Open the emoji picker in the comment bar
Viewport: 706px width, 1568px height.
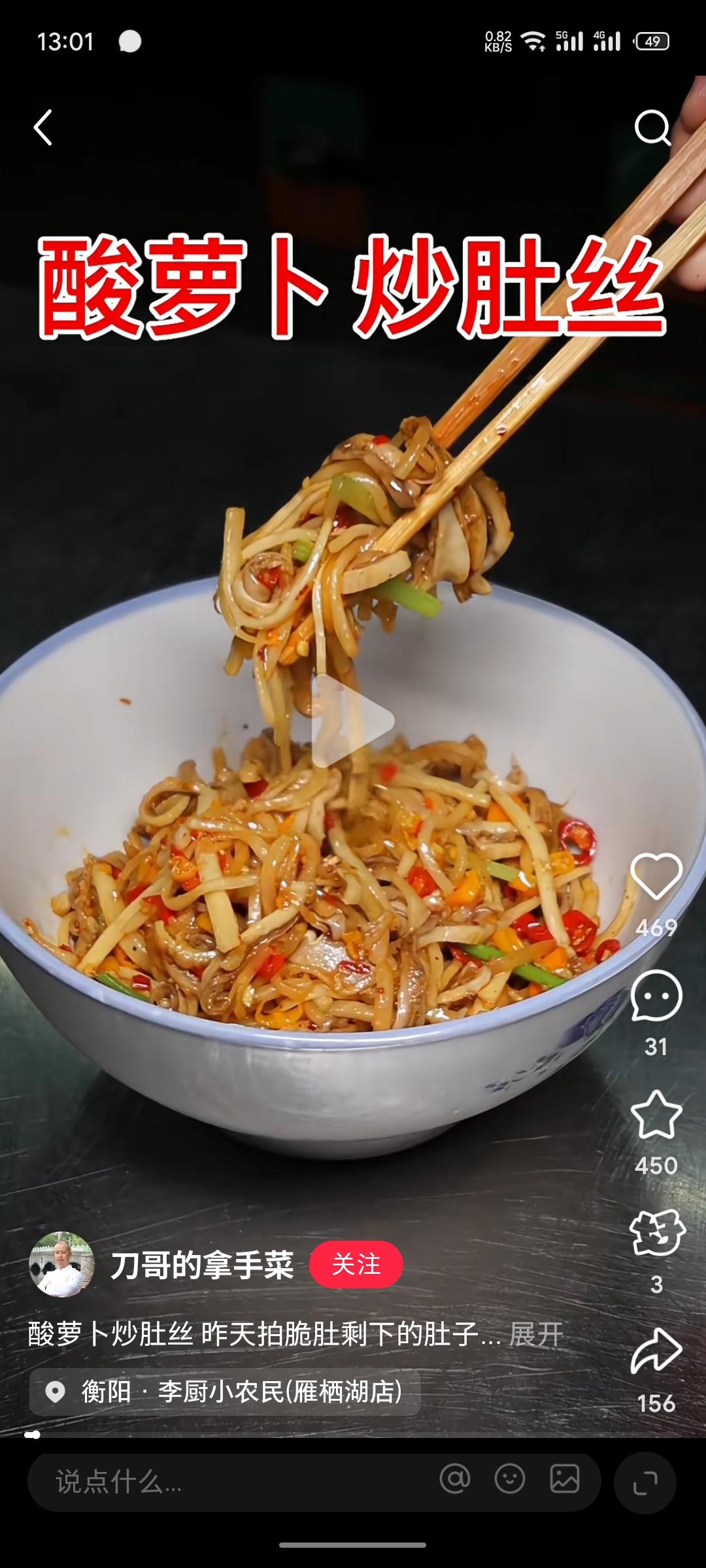click(x=510, y=1479)
